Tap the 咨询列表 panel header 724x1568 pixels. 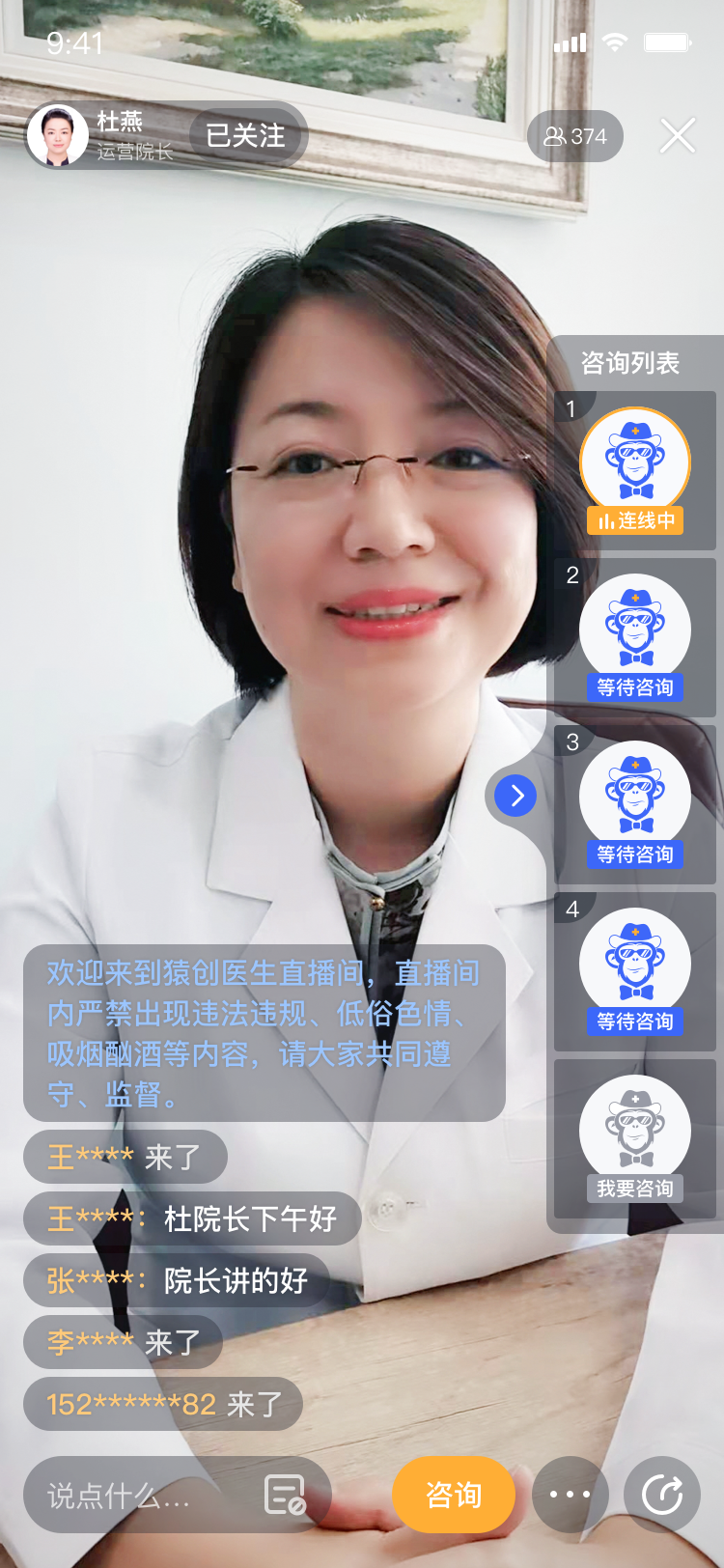tap(632, 363)
